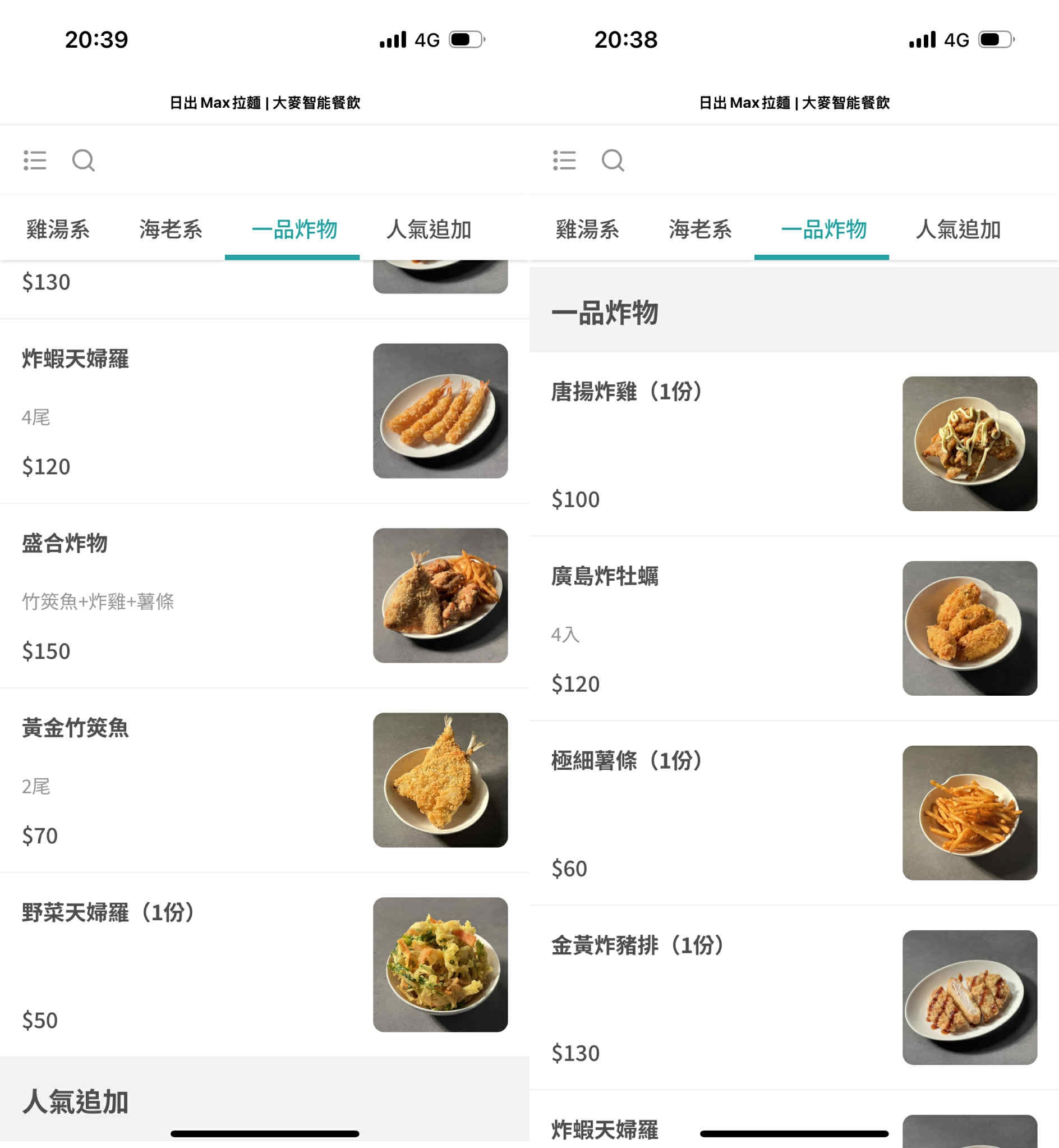Tap the search magnifier icon on the left screen
The width and height of the screenshot is (1059, 1148).
coord(84,160)
